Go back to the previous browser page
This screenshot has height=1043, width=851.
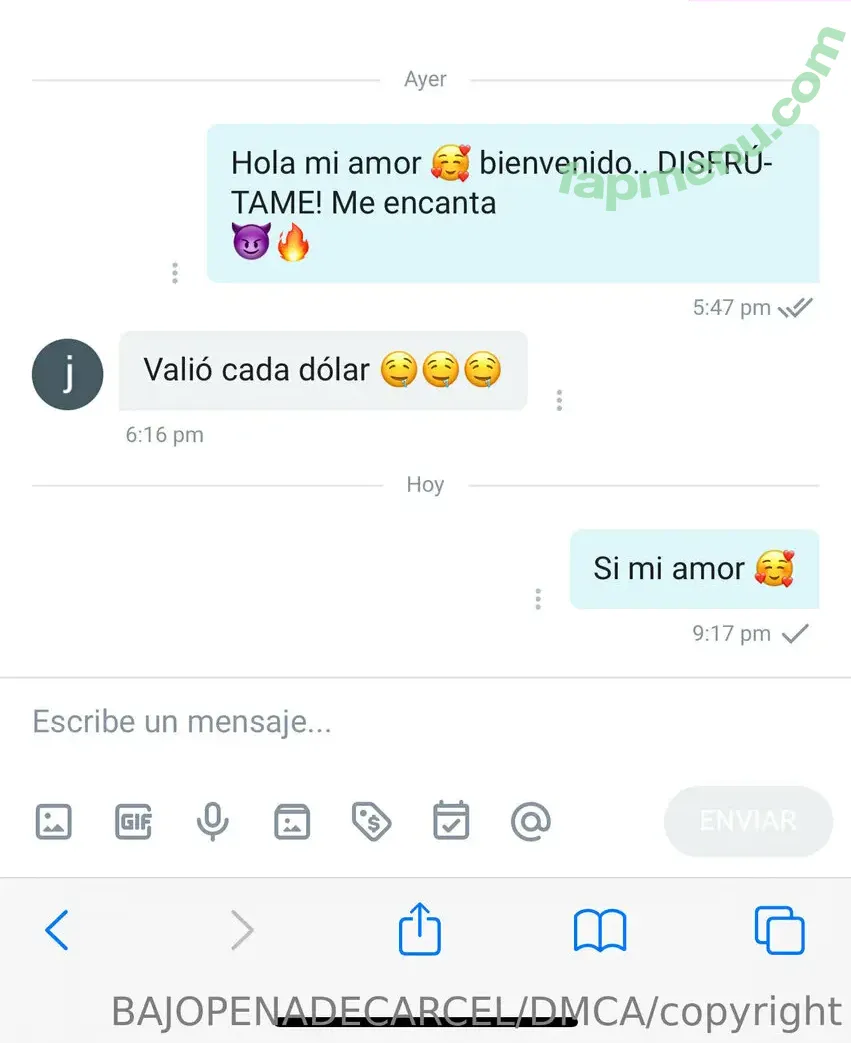point(58,931)
